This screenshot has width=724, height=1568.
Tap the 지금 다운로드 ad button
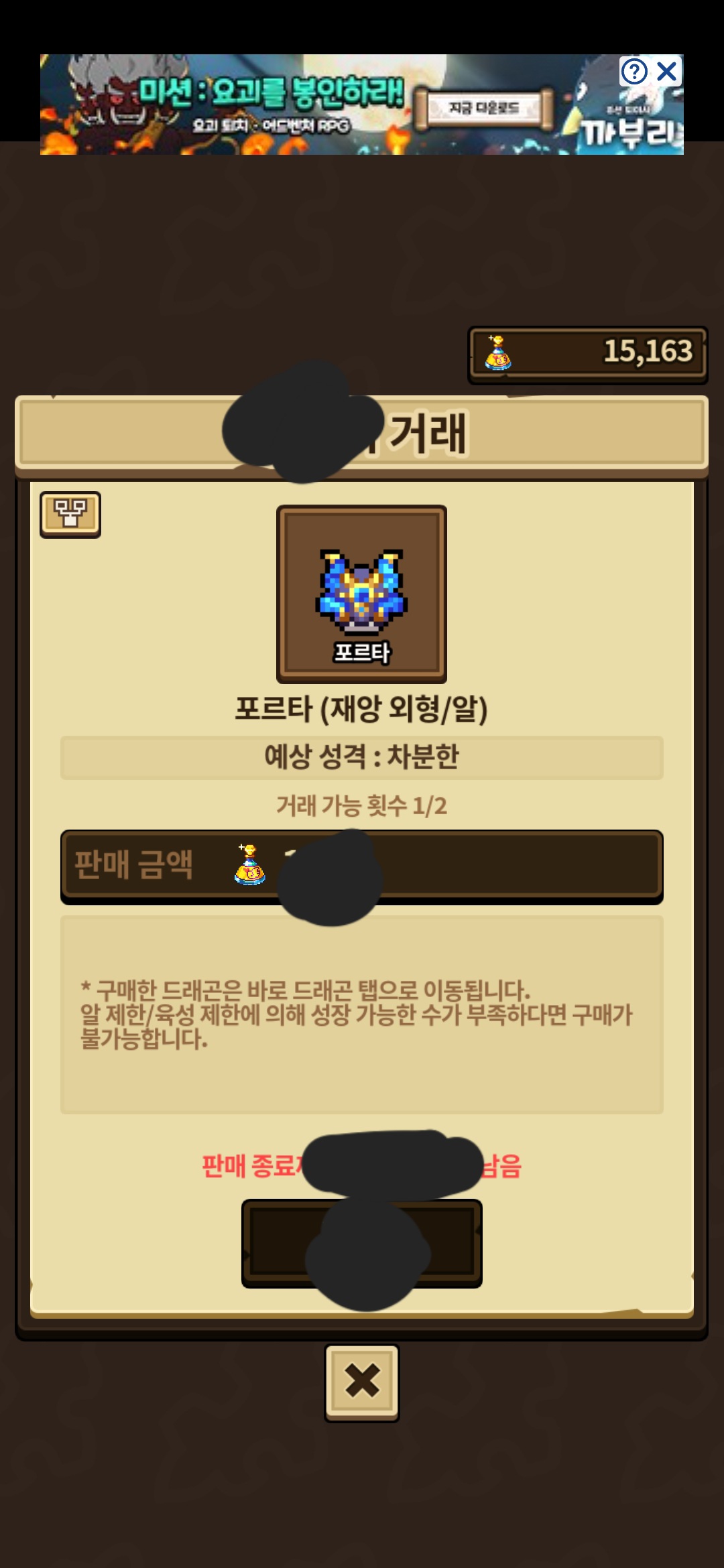click(x=483, y=108)
